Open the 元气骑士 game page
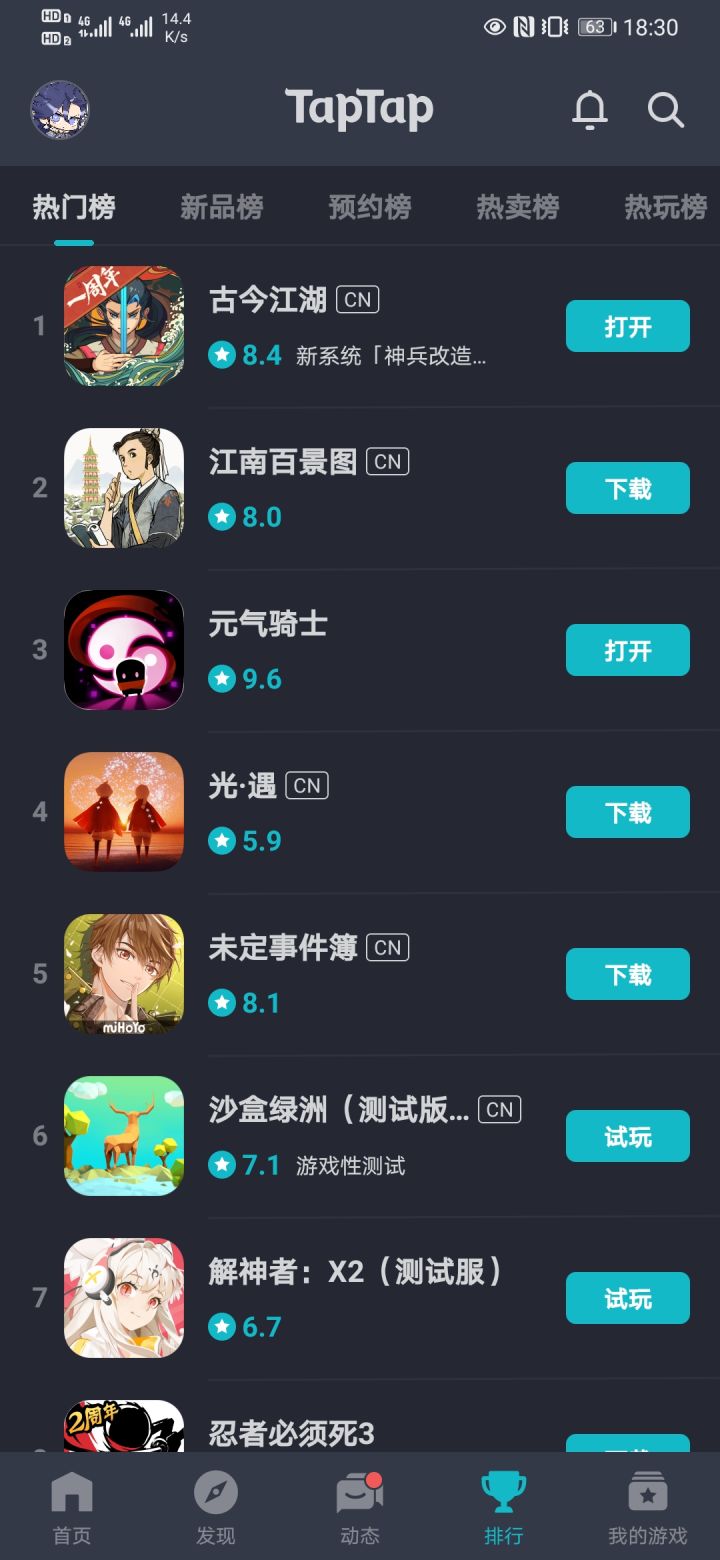This screenshot has height=1560, width=720. (x=268, y=624)
